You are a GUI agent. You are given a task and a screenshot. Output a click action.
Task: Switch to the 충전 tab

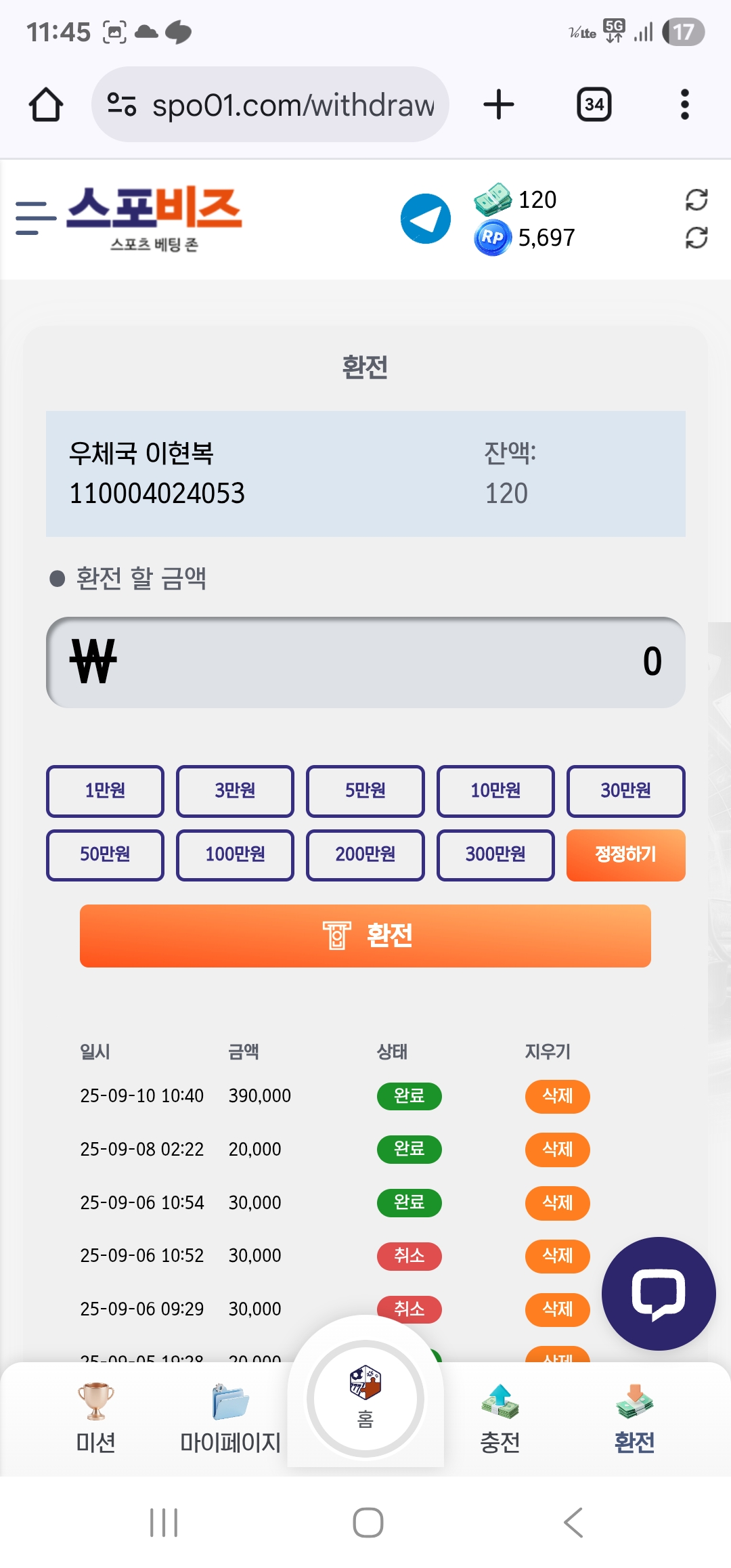500,1418
